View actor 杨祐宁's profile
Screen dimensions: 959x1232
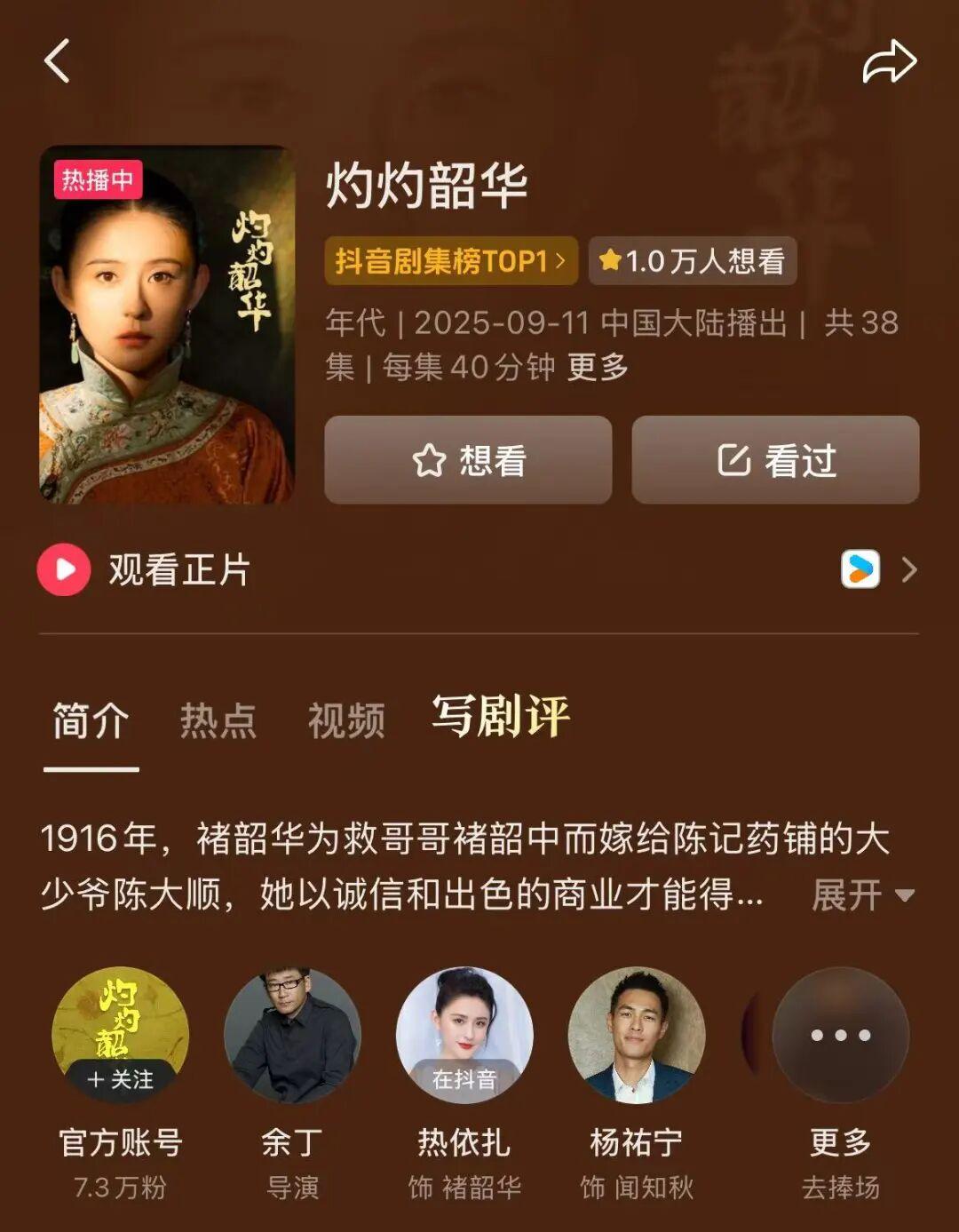pos(636,1036)
